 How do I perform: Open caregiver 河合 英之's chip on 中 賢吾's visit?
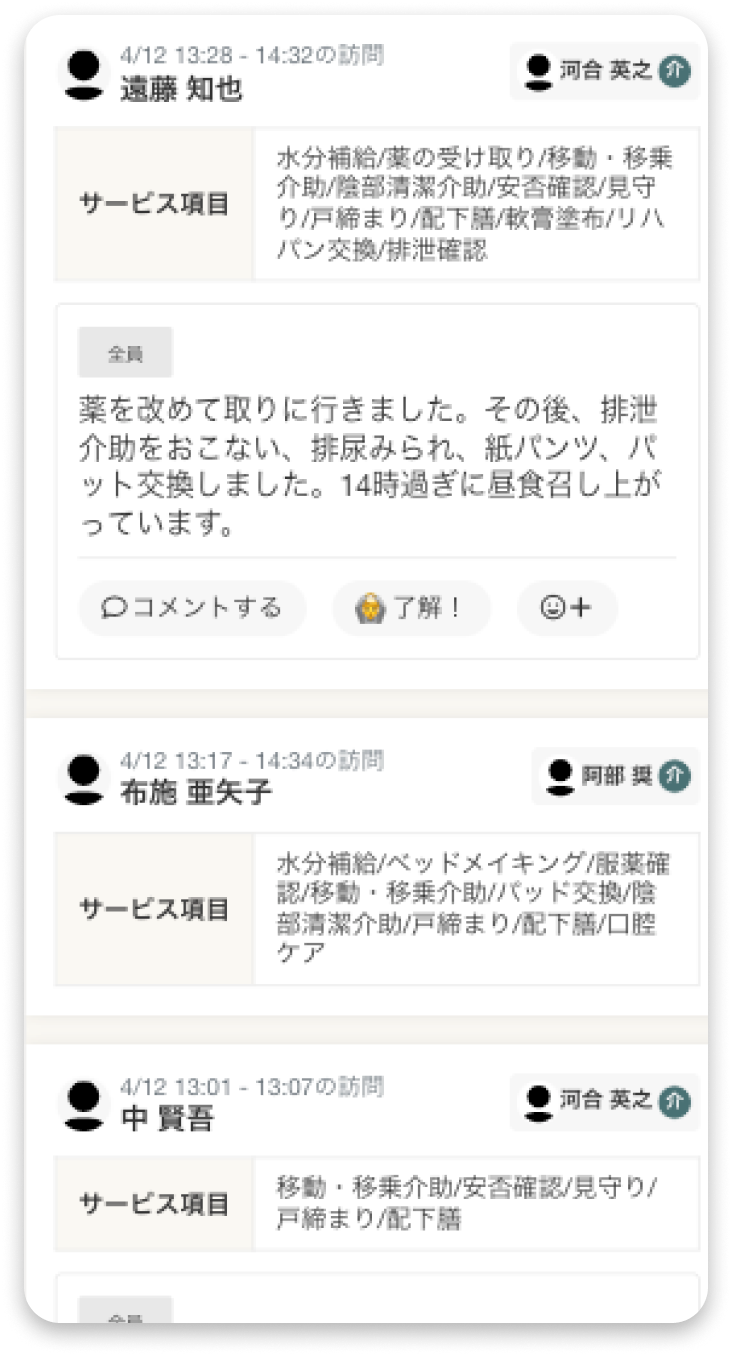[x=604, y=1101]
